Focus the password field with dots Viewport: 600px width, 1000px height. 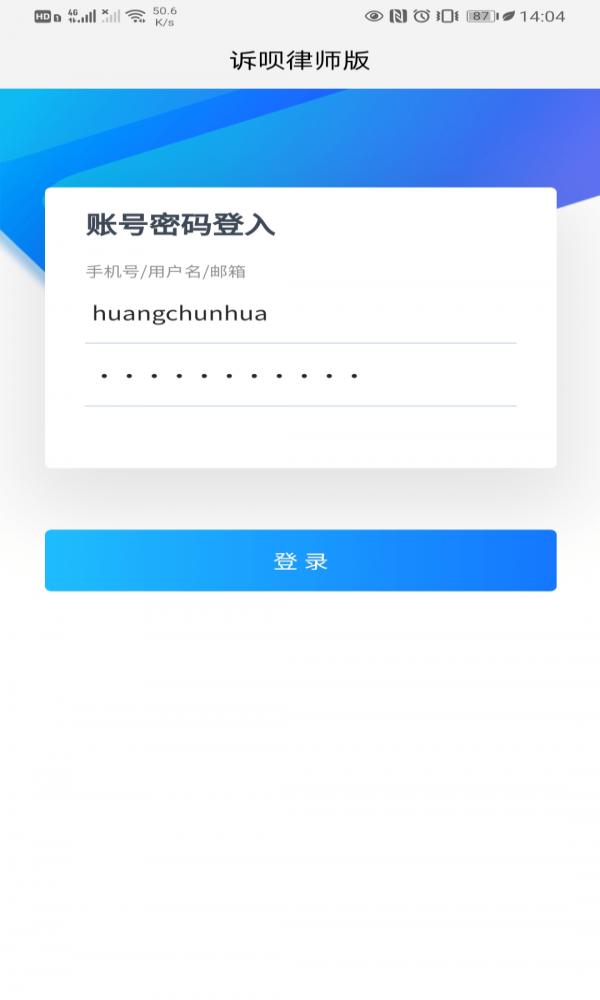click(300, 375)
